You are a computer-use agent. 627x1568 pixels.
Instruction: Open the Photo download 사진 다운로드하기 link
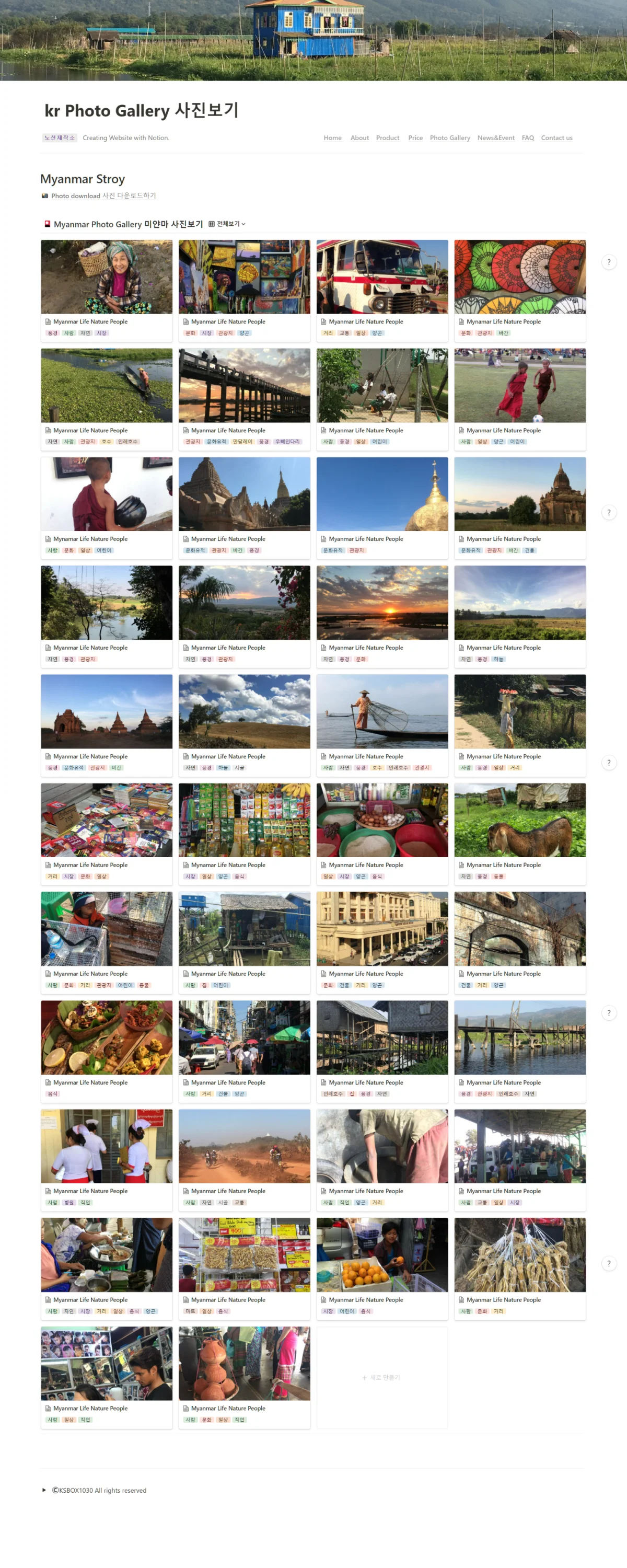point(103,196)
